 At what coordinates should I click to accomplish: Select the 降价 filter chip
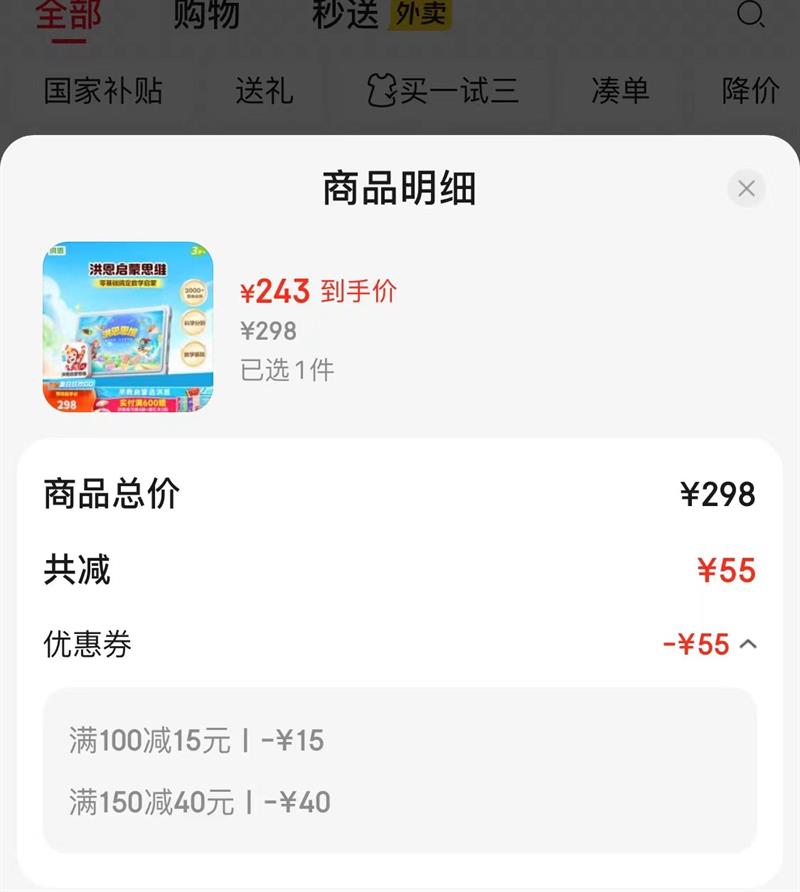tap(750, 91)
